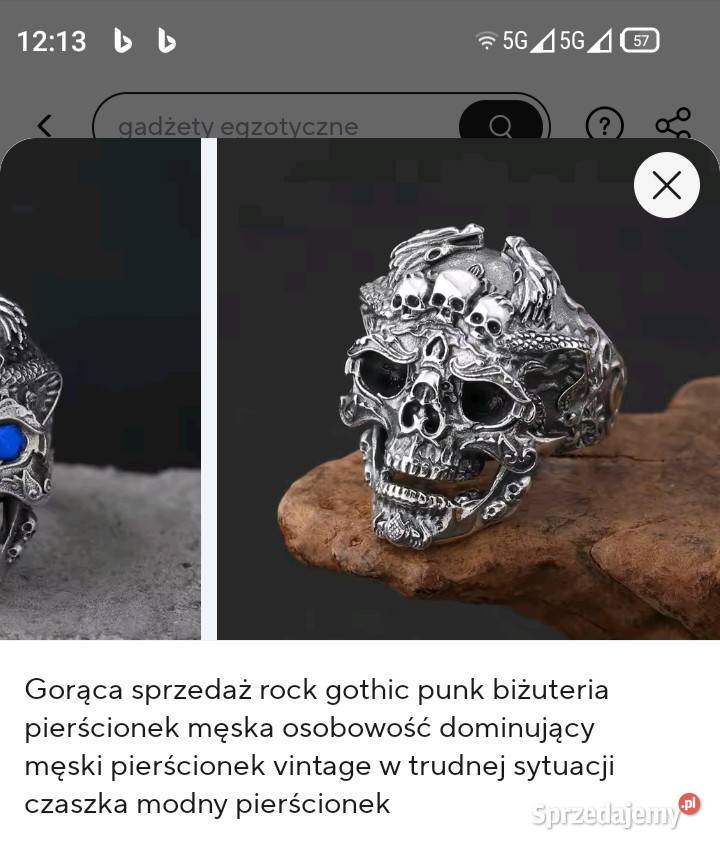Go back with the top arrow
720x848 pixels.
44,126
